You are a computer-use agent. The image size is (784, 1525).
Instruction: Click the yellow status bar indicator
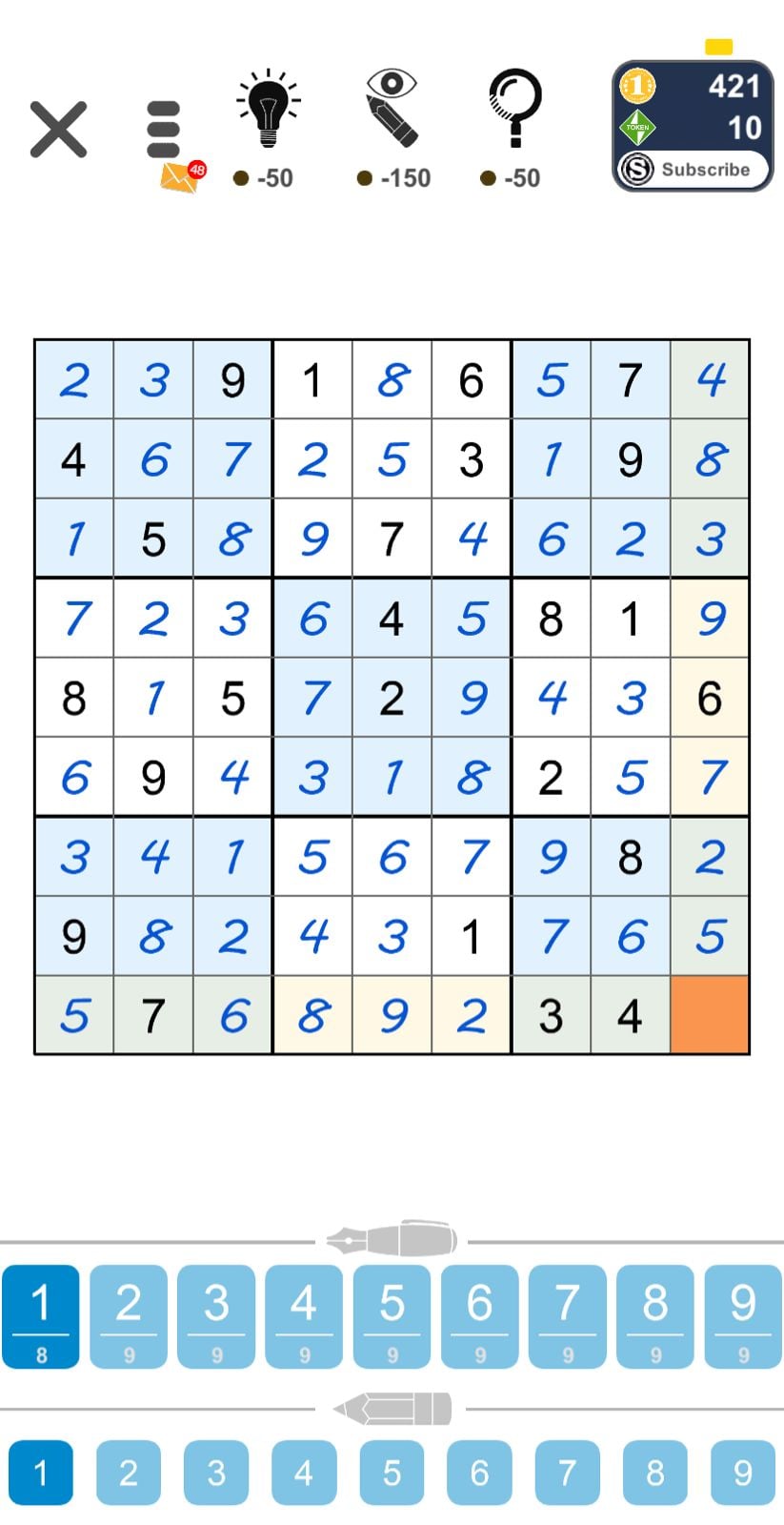coord(719,45)
